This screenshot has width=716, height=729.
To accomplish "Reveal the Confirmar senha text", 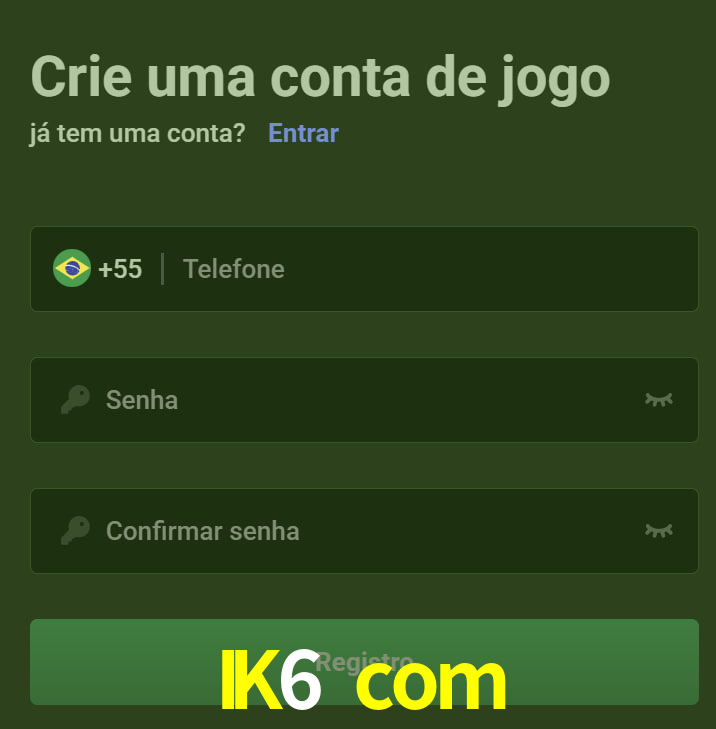I will 658,531.
